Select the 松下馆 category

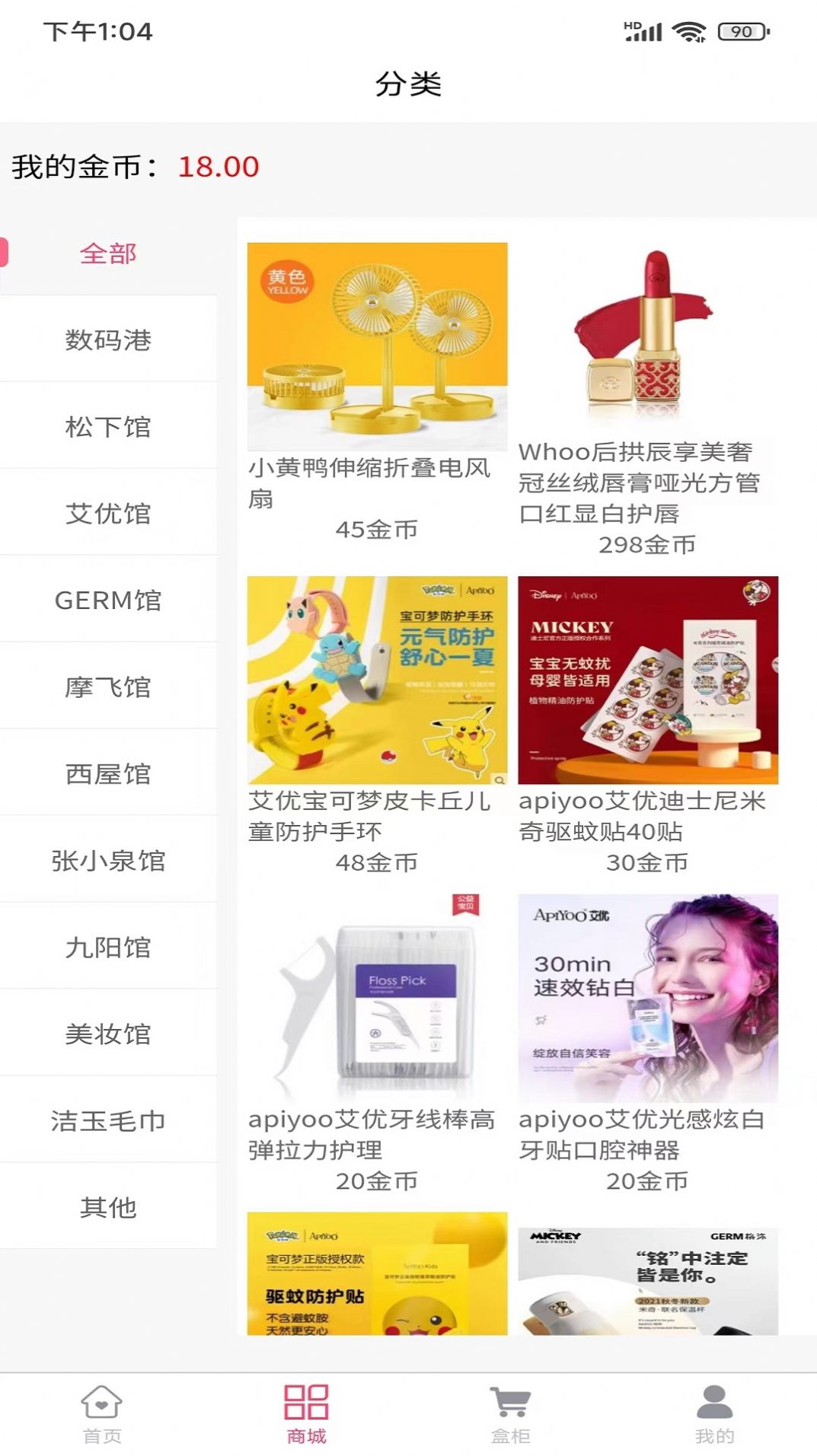[109, 428]
